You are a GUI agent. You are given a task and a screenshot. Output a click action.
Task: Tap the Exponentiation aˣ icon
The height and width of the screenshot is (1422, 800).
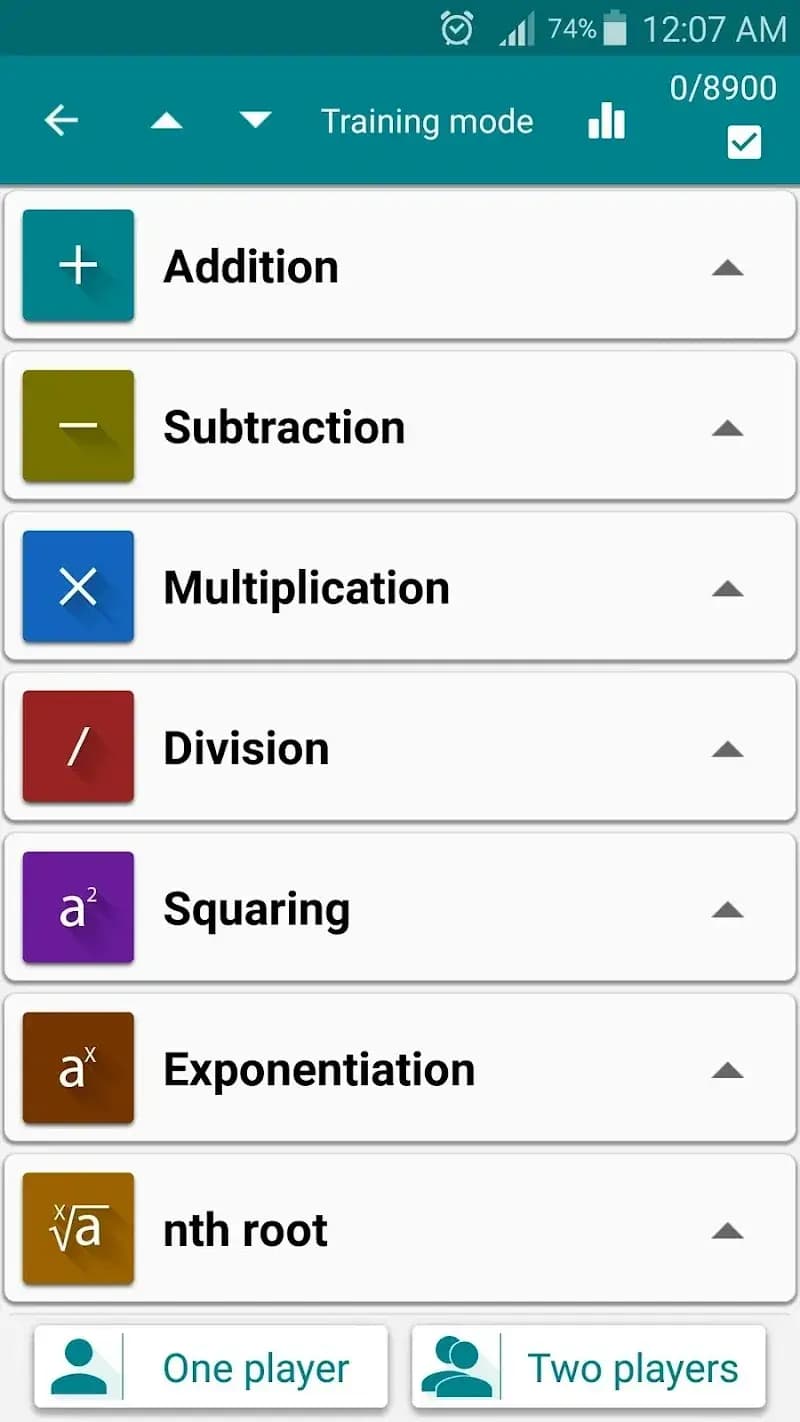coord(78,1068)
